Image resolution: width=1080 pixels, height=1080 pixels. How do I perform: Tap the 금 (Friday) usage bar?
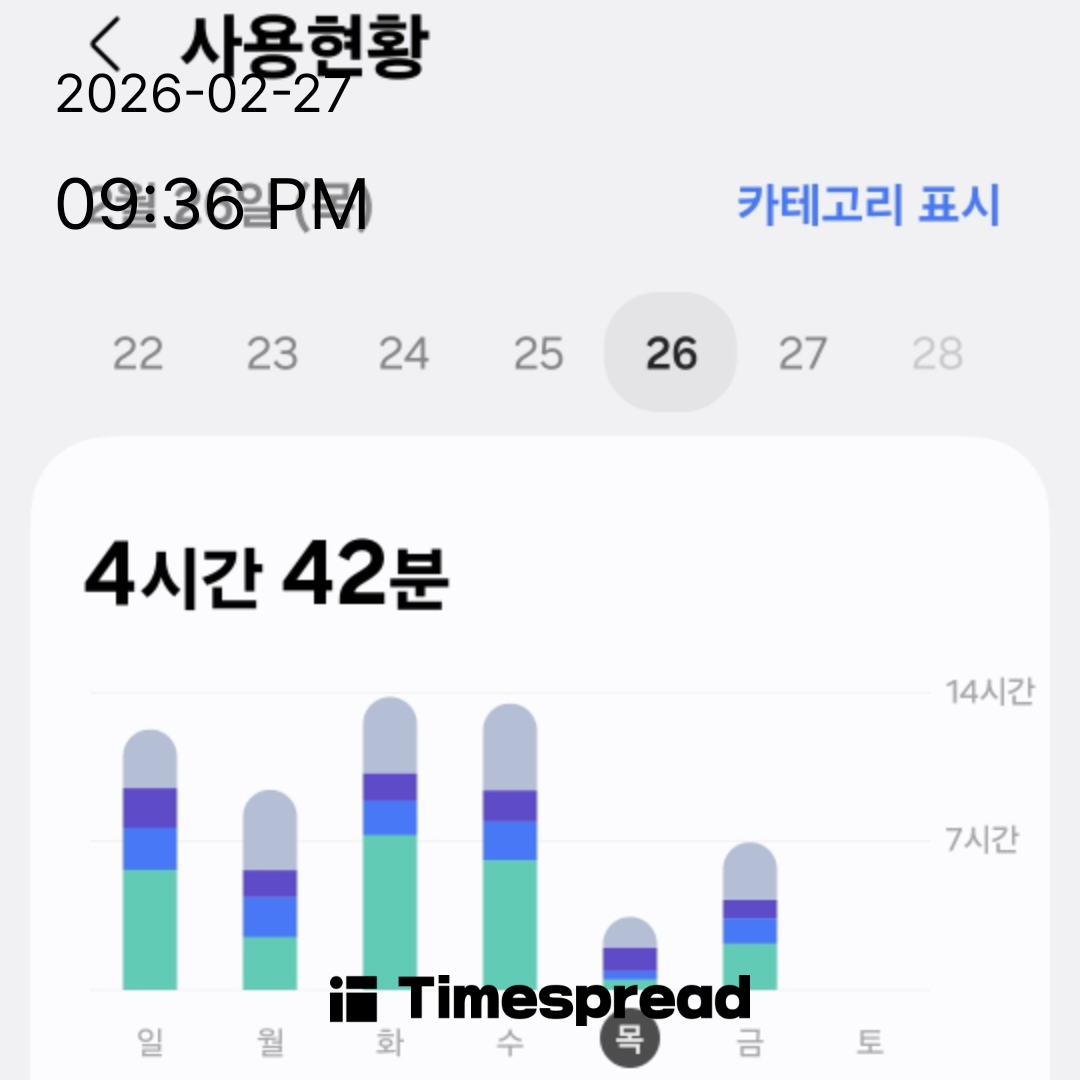(x=750, y=918)
